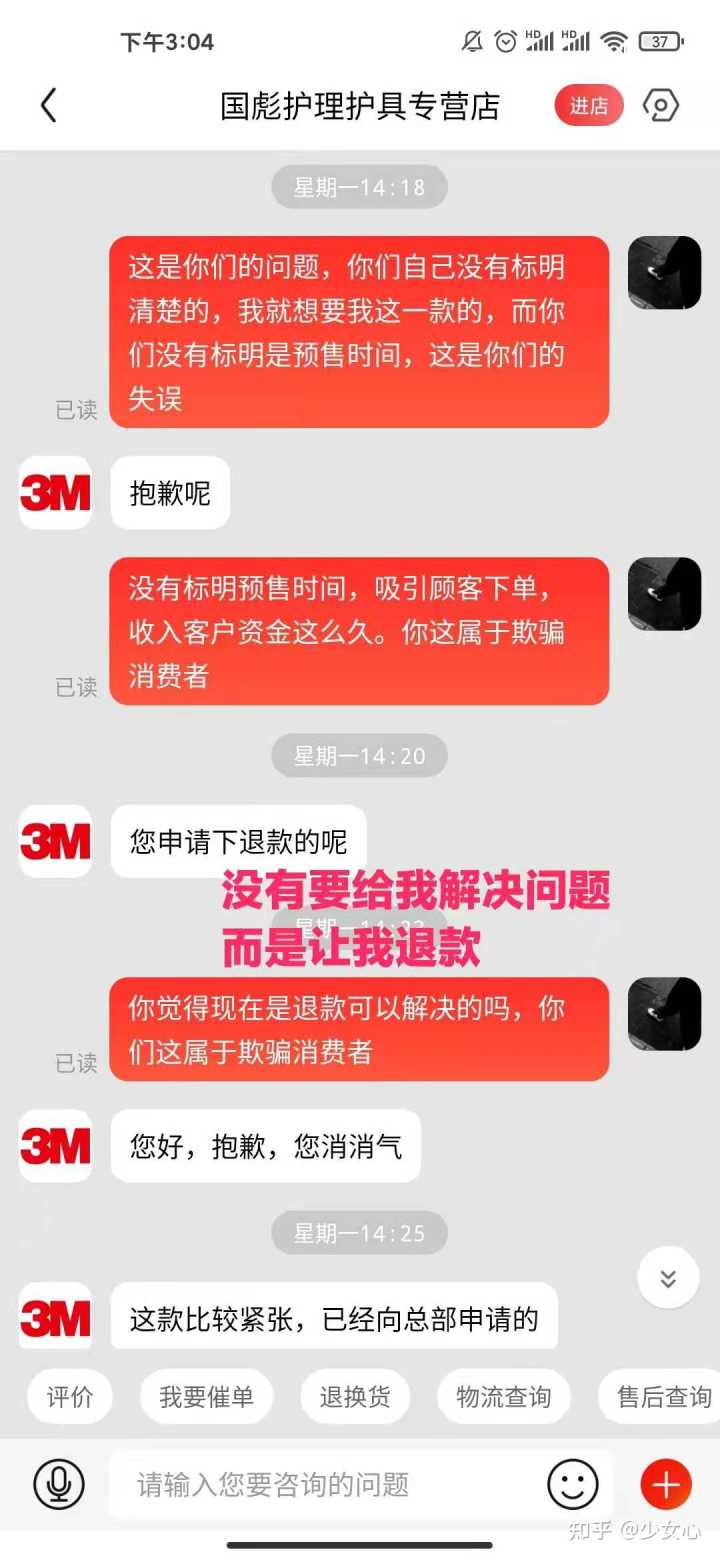This screenshot has height=1560, width=720.
Task: Tap the 退换货 chip
Action: [x=355, y=1396]
